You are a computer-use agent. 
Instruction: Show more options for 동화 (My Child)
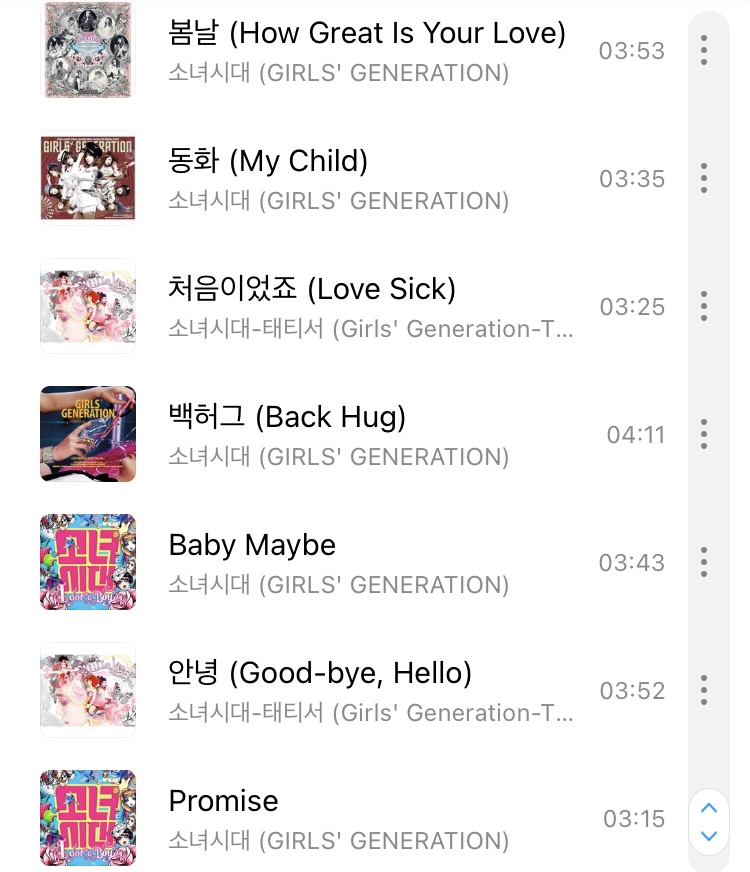pyautogui.click(x=704, y=178)
